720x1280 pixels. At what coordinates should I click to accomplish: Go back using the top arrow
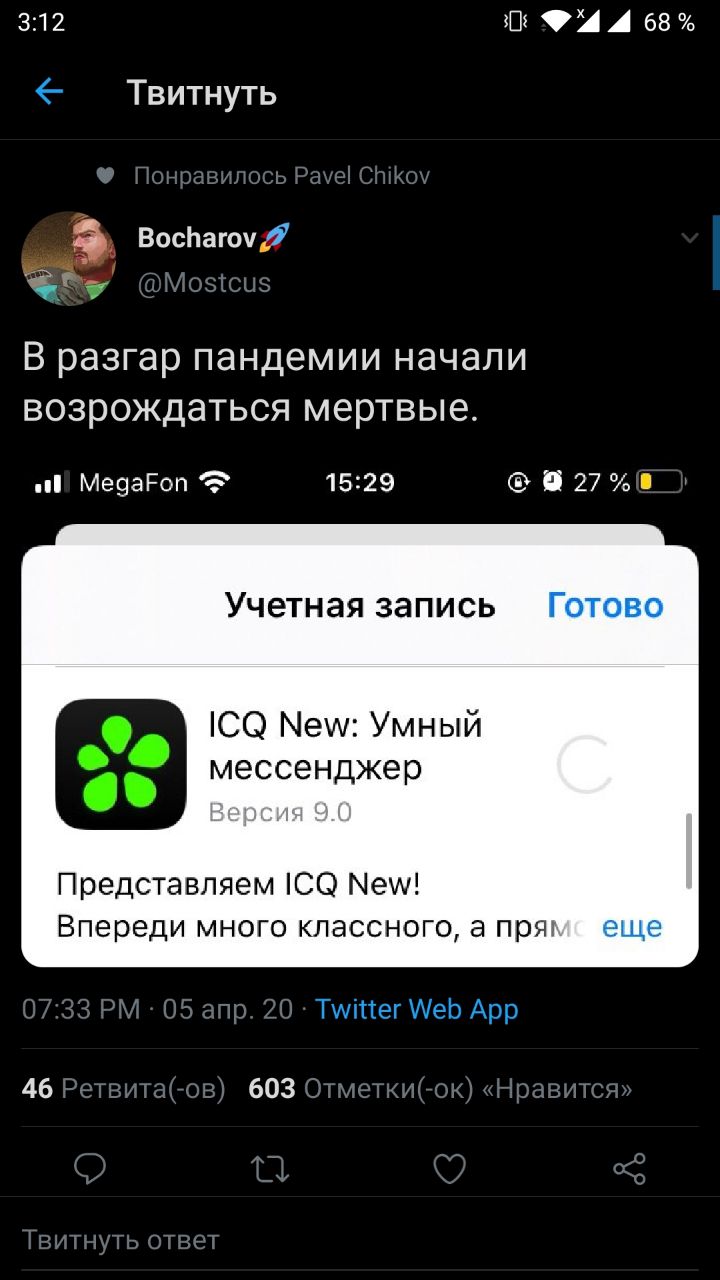pyautogui.click(x=49, y=93)
